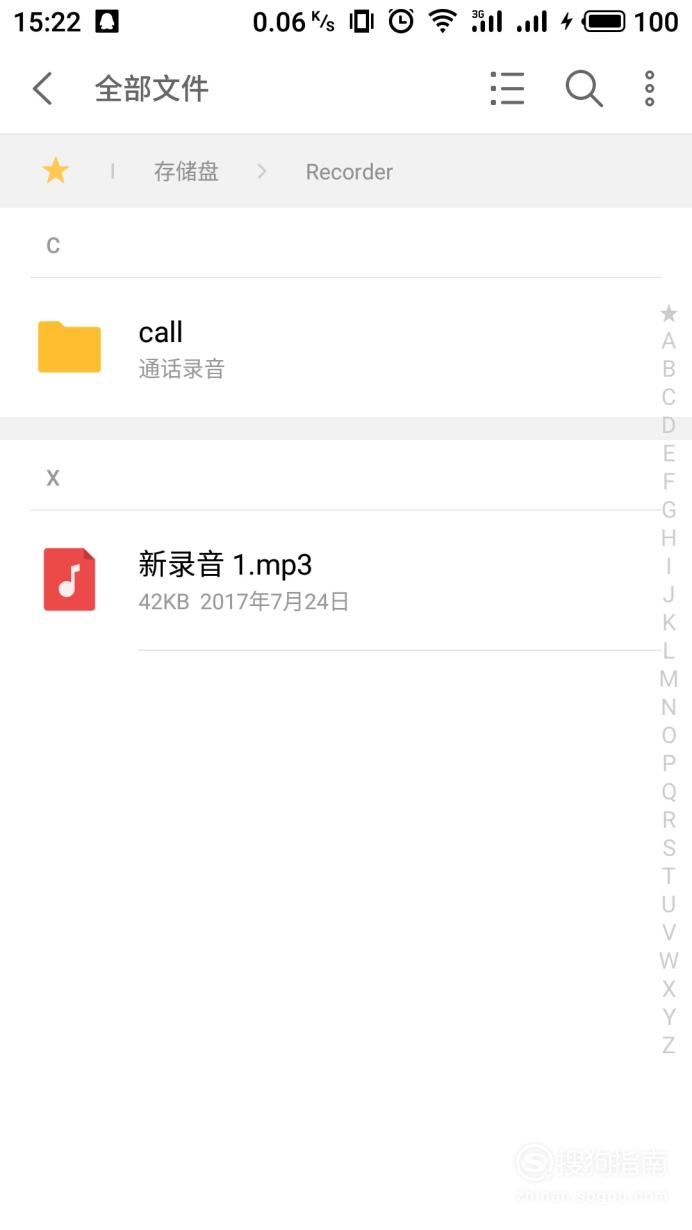
Task: Open the file 新录音 1.mp3
Action: point(345,580)
